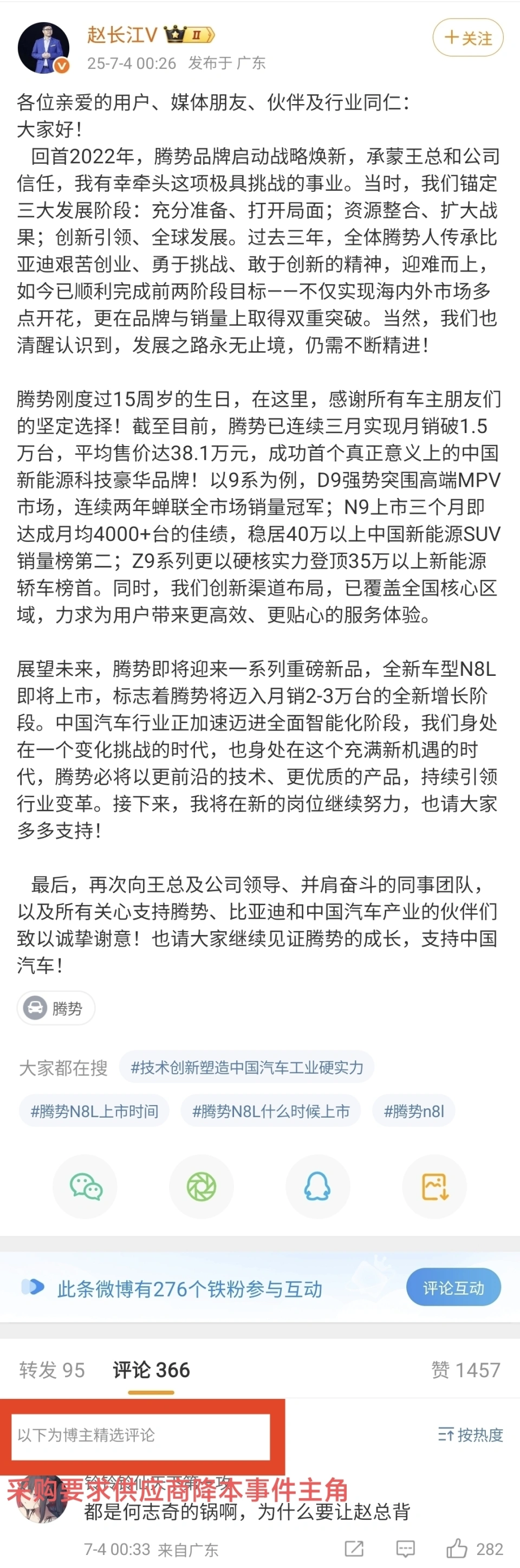Open 赵长江's profile avatar
The height and width of the screenshot is (1568, 520).
[x=43, y=48]
